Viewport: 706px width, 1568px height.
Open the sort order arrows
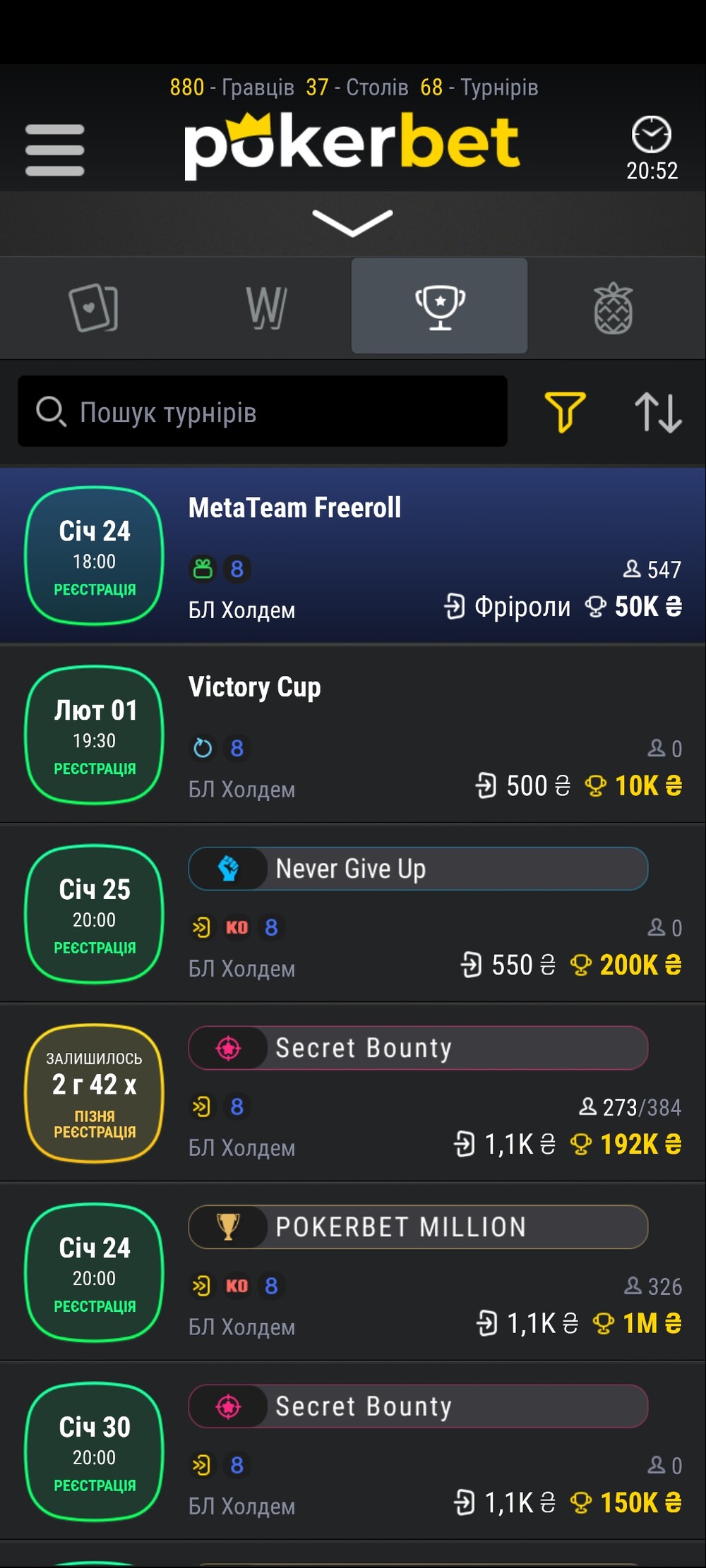click(658, 411)
